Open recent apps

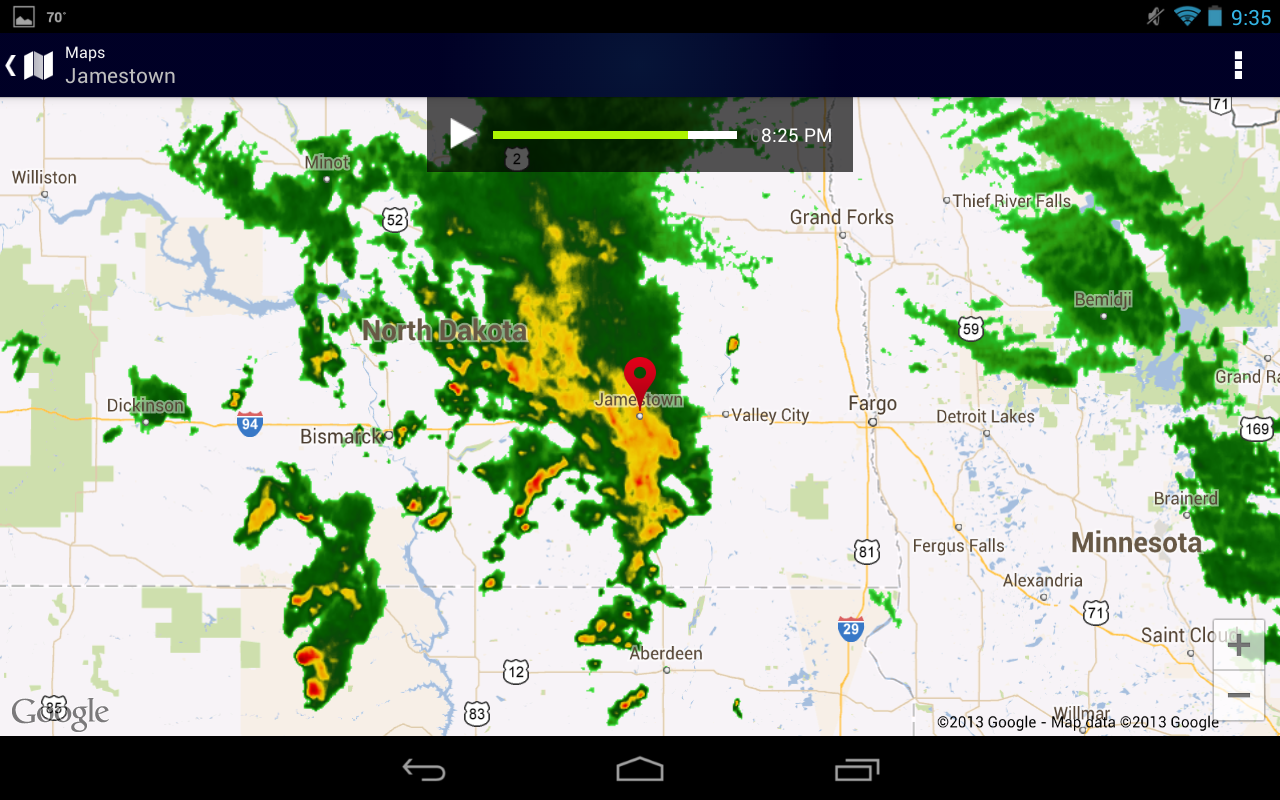[x=857, y=769]
